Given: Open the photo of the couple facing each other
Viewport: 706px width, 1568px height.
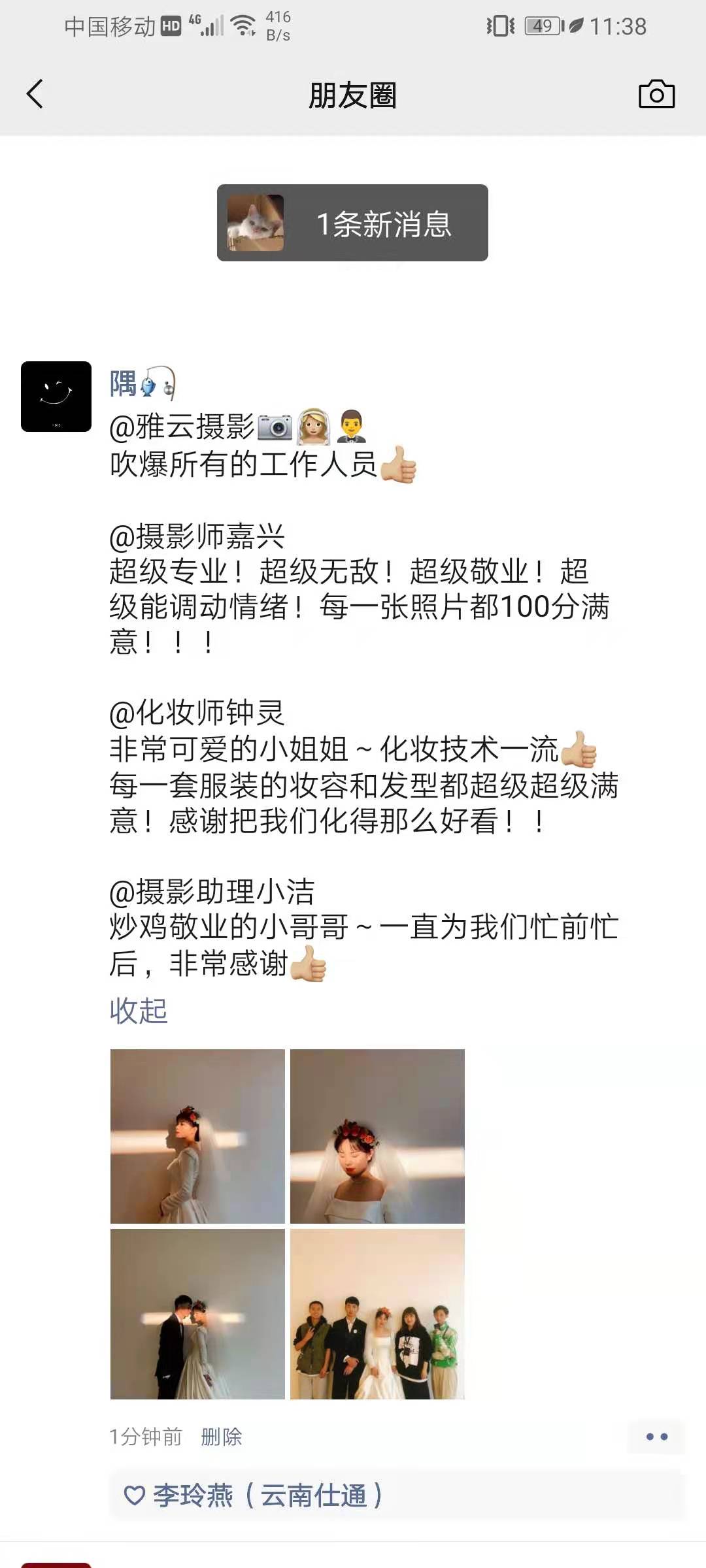Looking at the screenshot, I should click(197, 1314).
